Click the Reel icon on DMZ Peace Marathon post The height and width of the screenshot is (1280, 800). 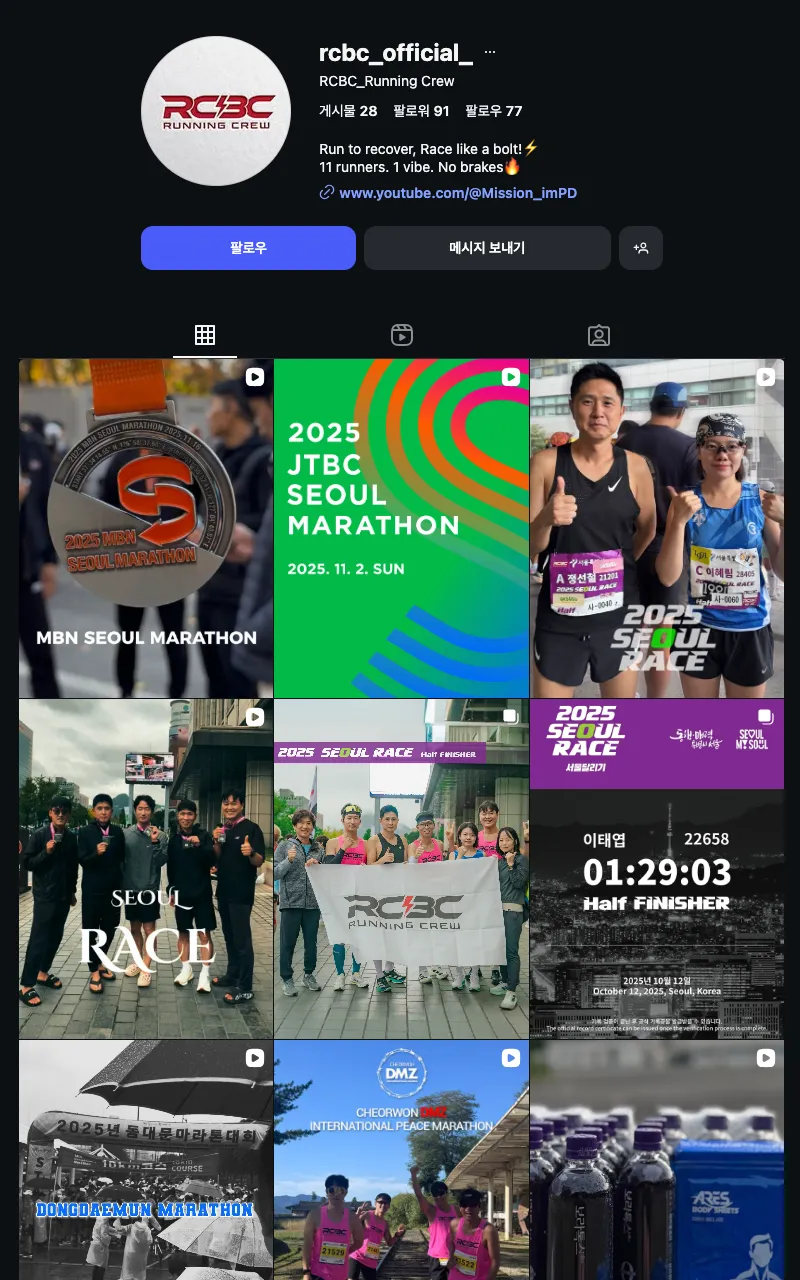pyautogui.click(x=511, y=1058)
